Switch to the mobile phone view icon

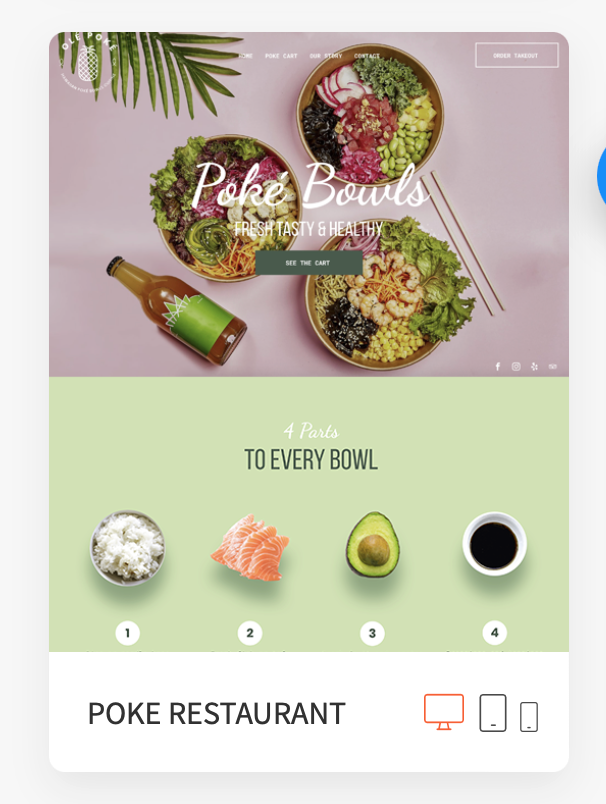(529, 716)
